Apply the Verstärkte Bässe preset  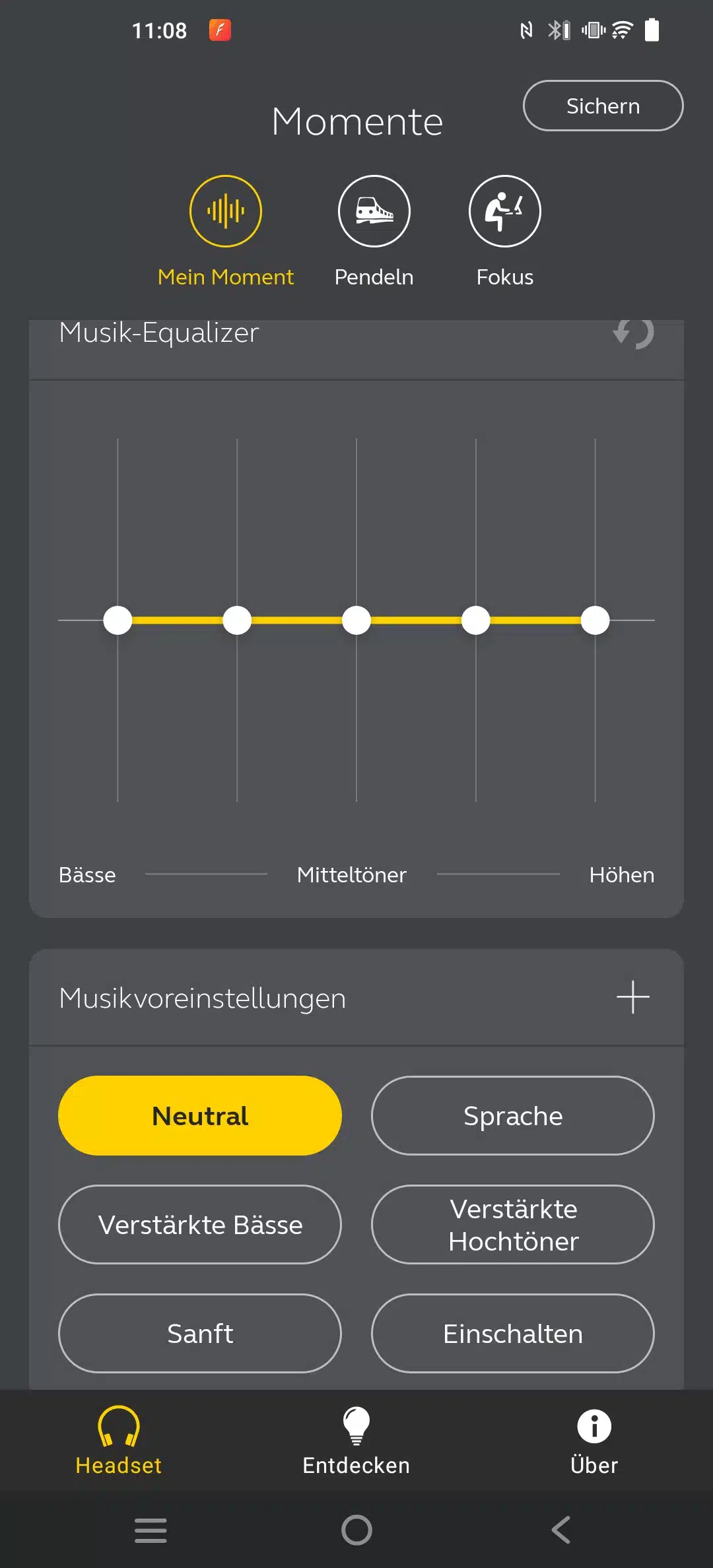(x=200, y=1225)
